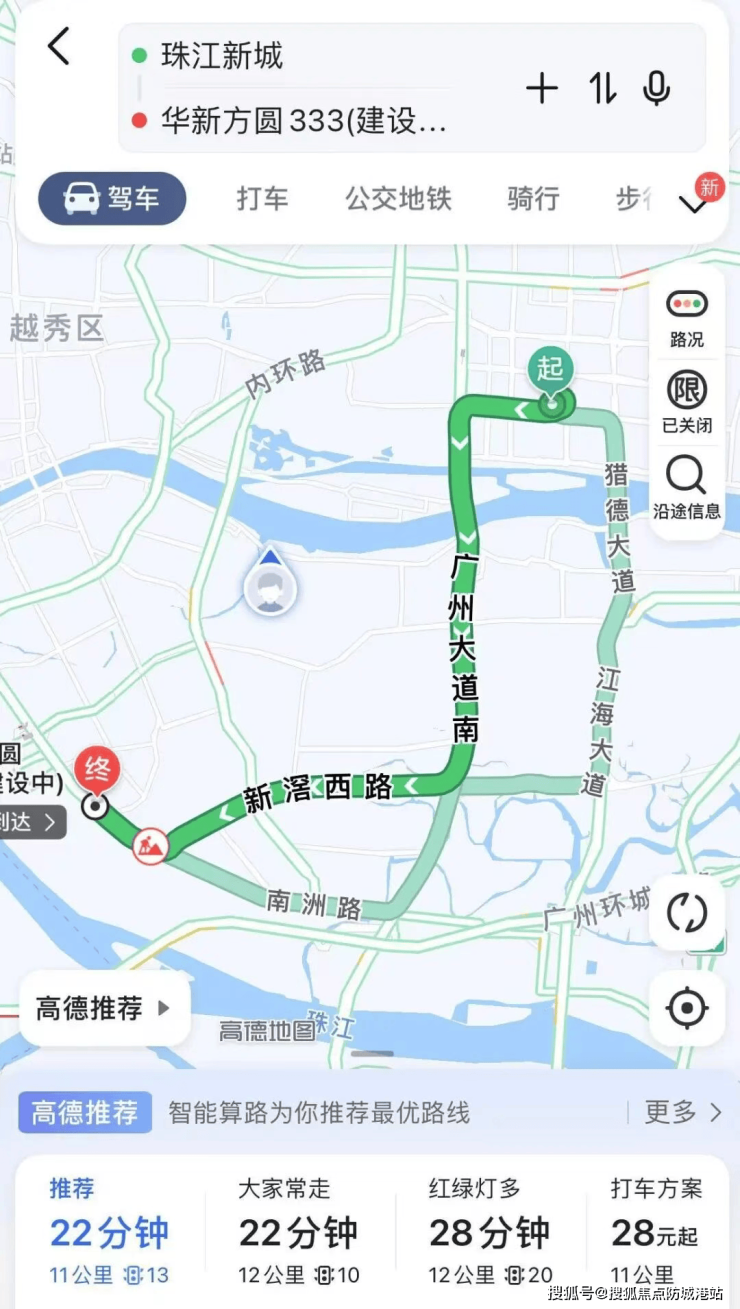Refresh the route on the map
Image resolution: width=740 pixels, height=1309 pixels.
tap(687, 912)
